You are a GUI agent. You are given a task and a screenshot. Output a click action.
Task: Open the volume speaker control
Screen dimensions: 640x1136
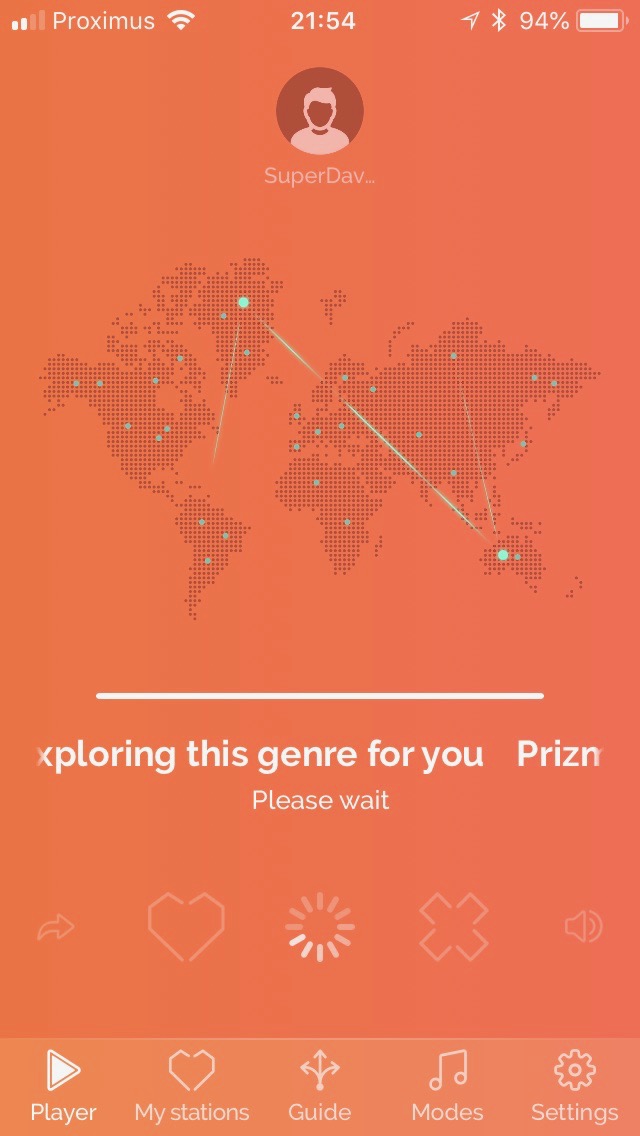583,928
